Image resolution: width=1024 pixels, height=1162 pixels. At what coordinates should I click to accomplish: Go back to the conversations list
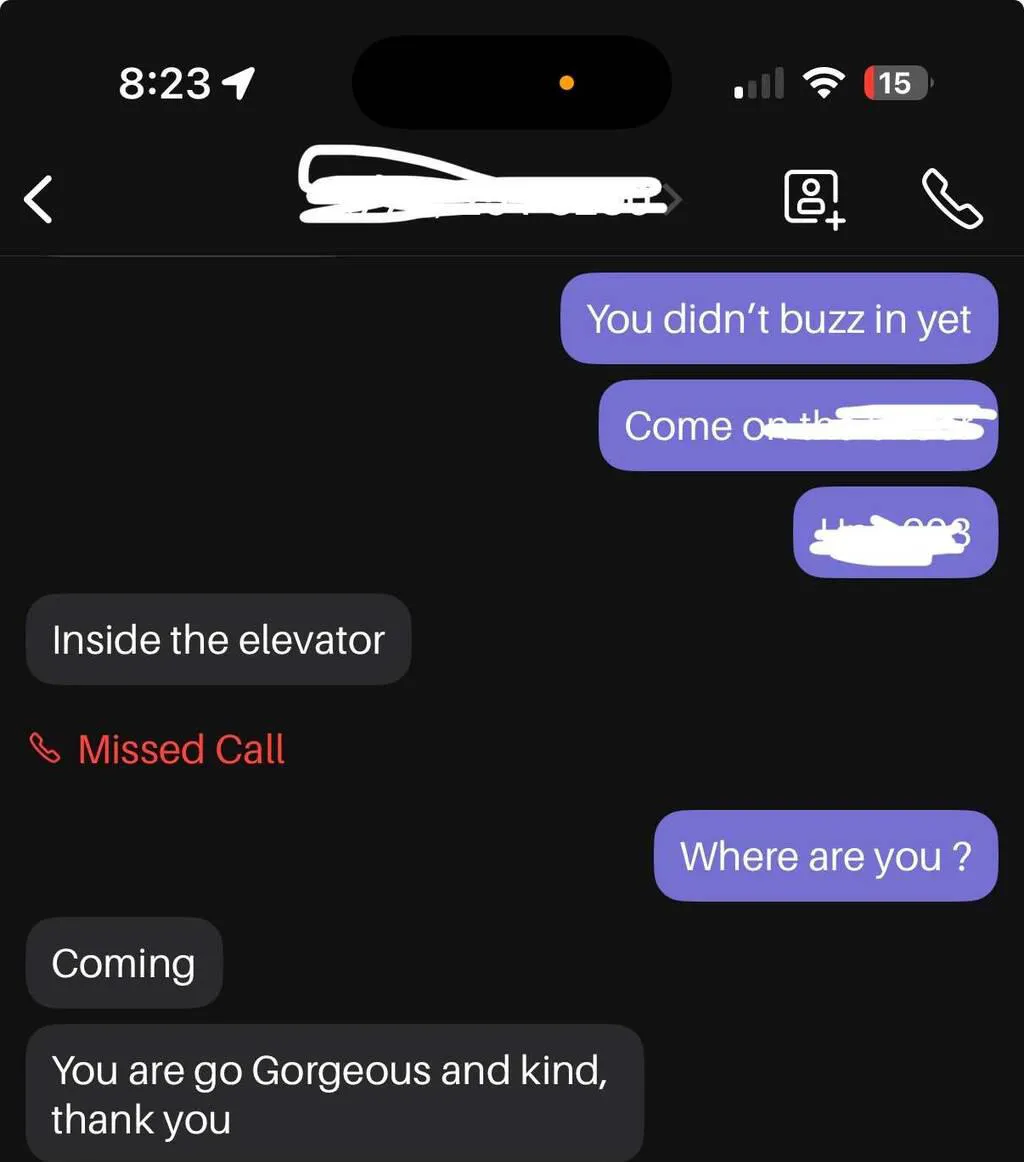[x=38, y=198]
